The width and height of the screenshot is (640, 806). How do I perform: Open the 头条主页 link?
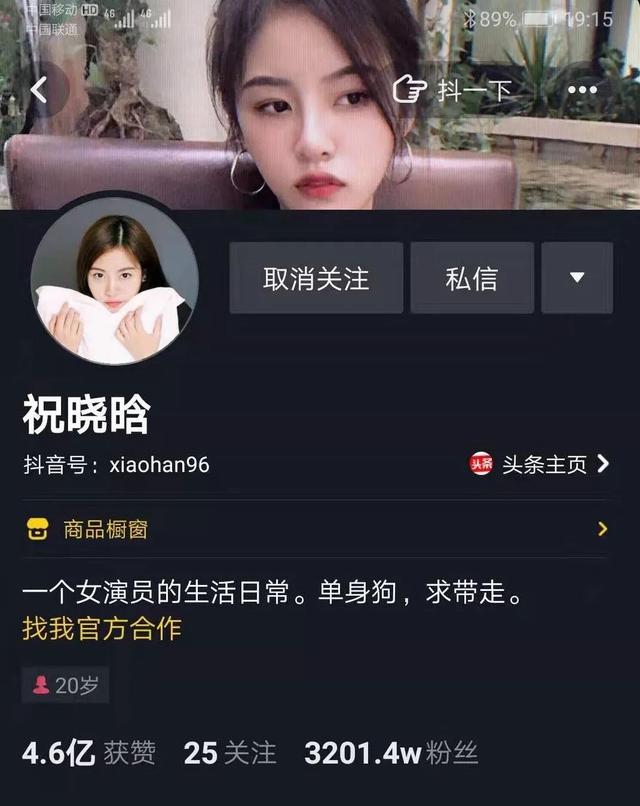[540, 464]
